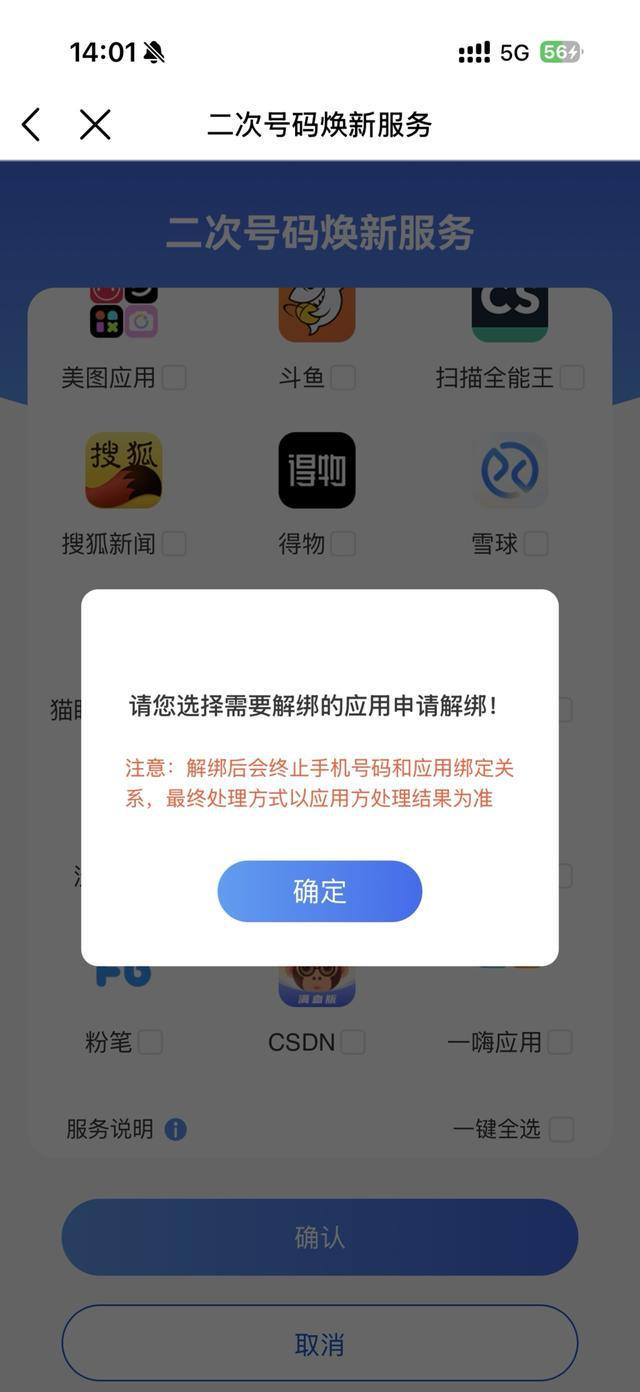Image resolution: width=640 pixels, height=1392 pixels.
Task: Tap 确定 to dismiss the dialog
Action: [x=320, y=891]
